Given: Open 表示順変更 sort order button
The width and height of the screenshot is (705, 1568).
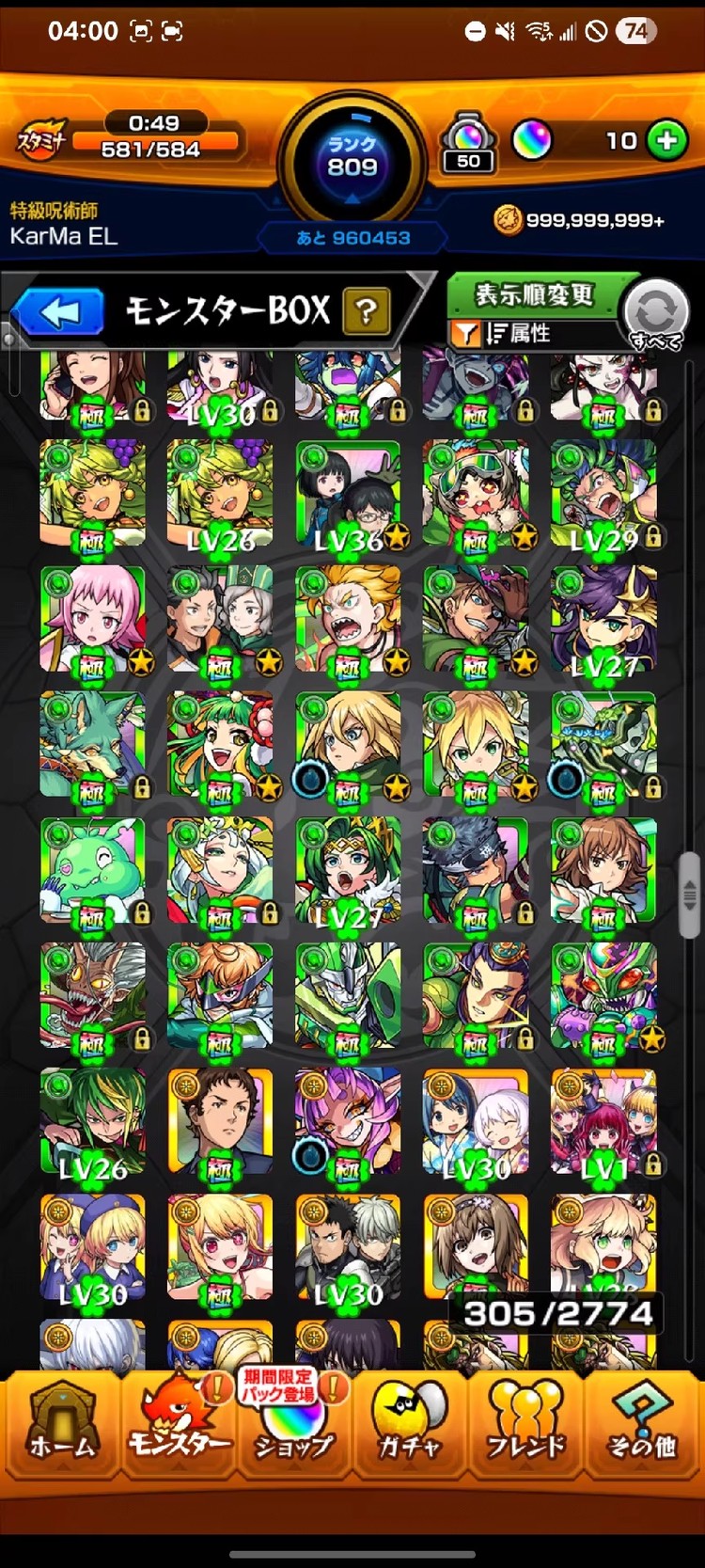Looking at the screenshot, I should [x=533, y=294].
